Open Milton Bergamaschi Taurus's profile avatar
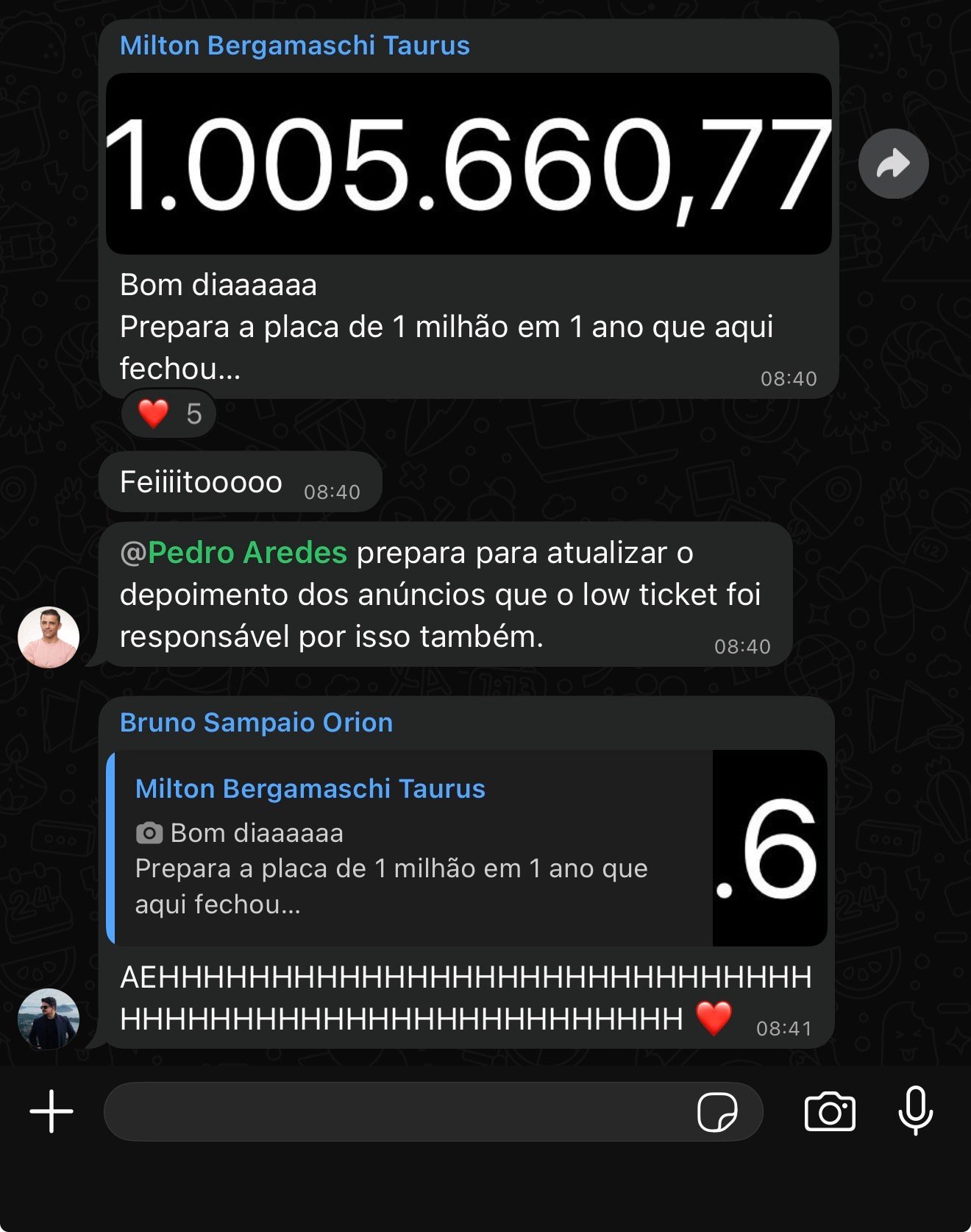The width and height of the screenshot is (971, 1232). click(47, 636)
